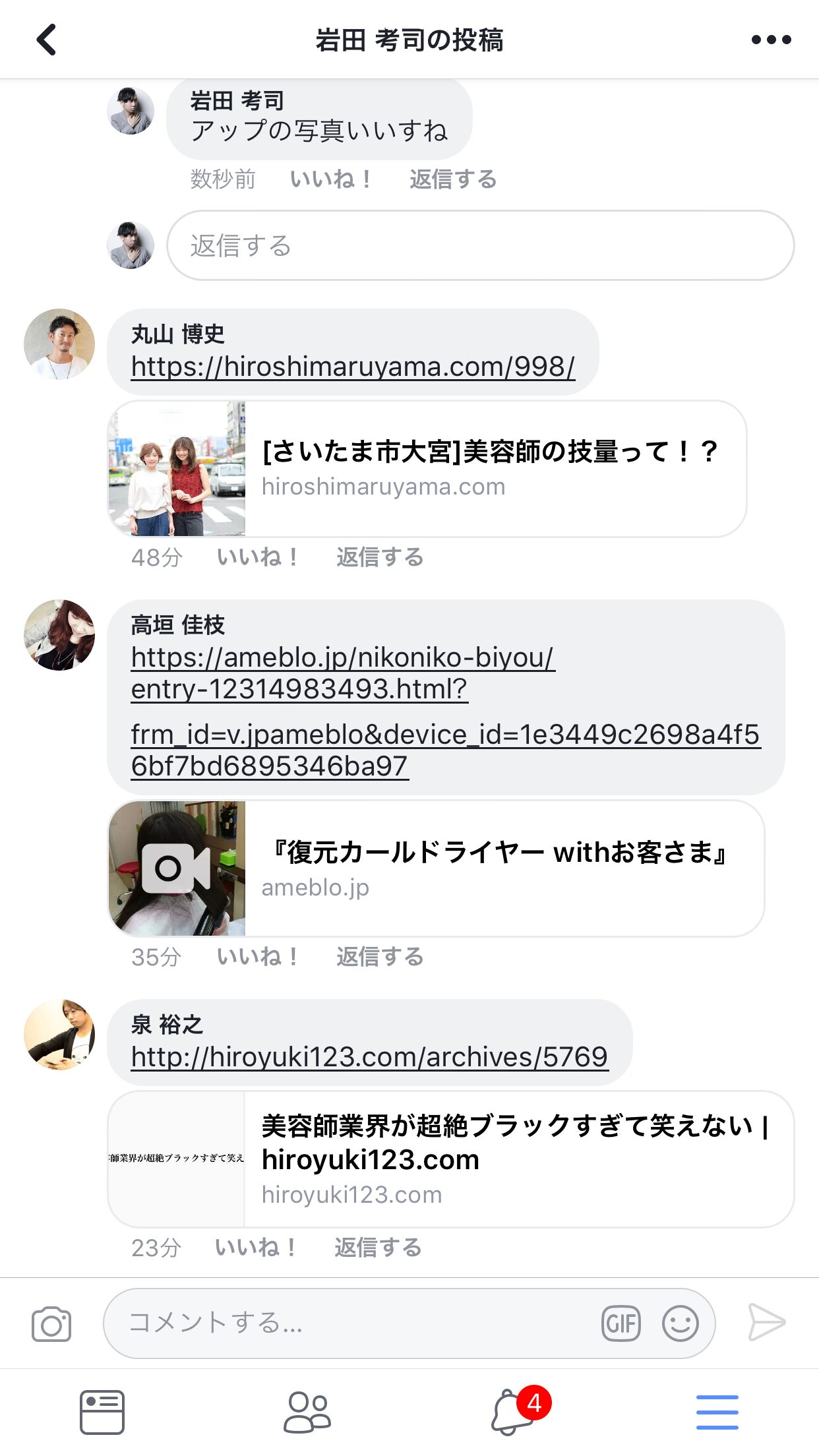Viewport: 819px width, 1456px height.
Task: Open the hiroyuki123.com/archives/5769 link
Action: click(369, 1056)
